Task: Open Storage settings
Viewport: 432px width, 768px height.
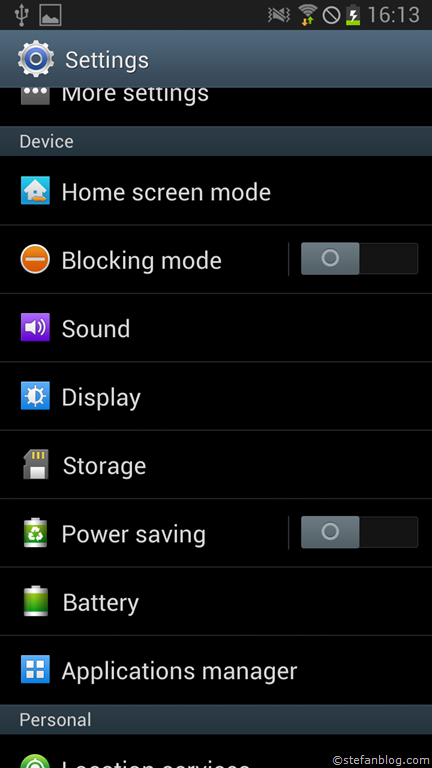Action: [216, 465]
